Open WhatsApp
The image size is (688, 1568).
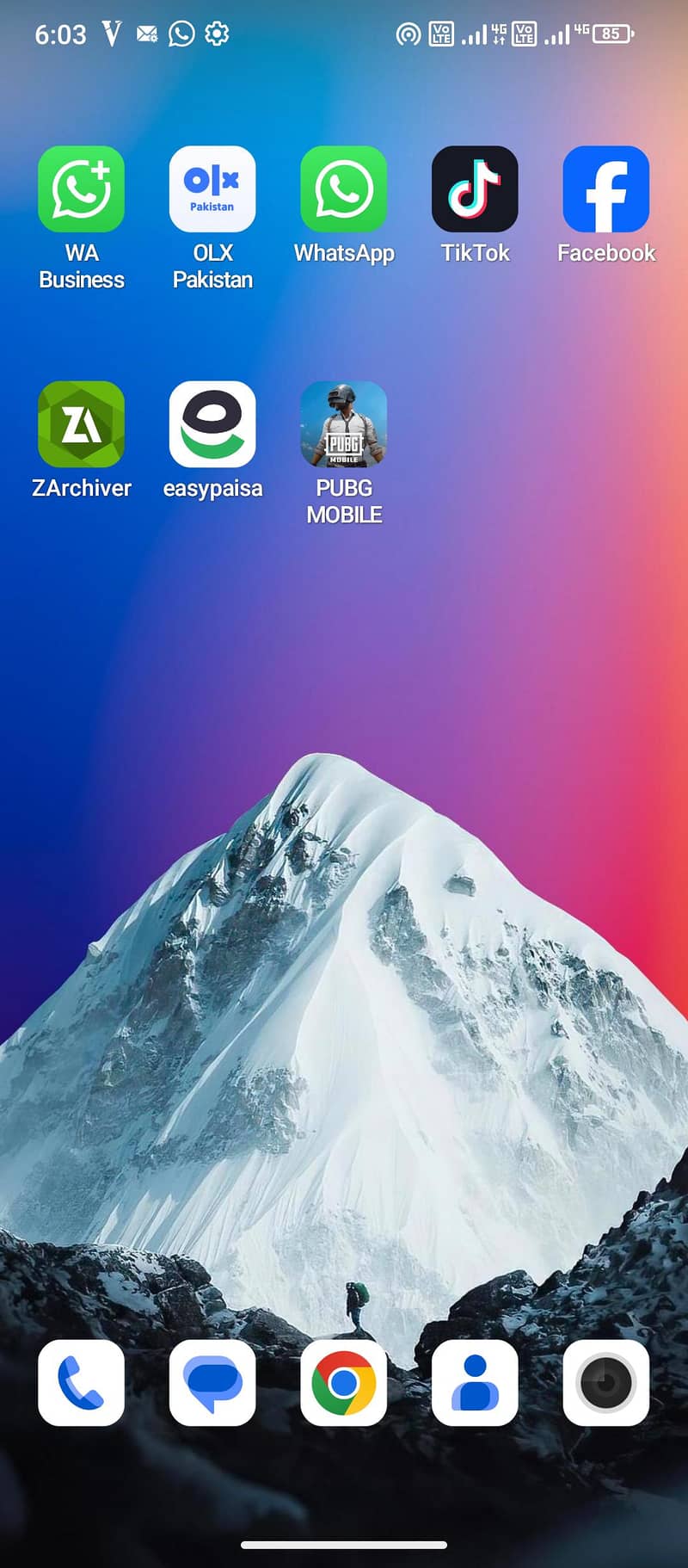[343, 189]
